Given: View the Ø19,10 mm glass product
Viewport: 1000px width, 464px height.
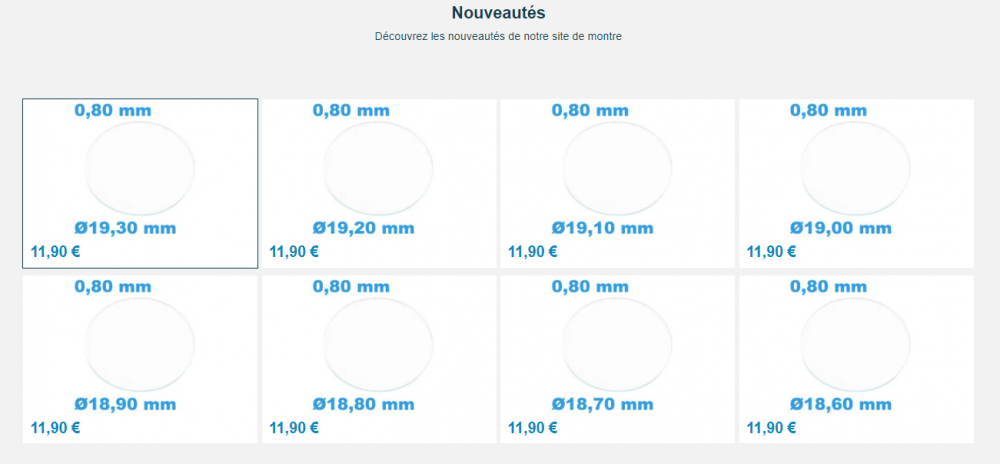Looking at the screenshot, I should (617, 169).
